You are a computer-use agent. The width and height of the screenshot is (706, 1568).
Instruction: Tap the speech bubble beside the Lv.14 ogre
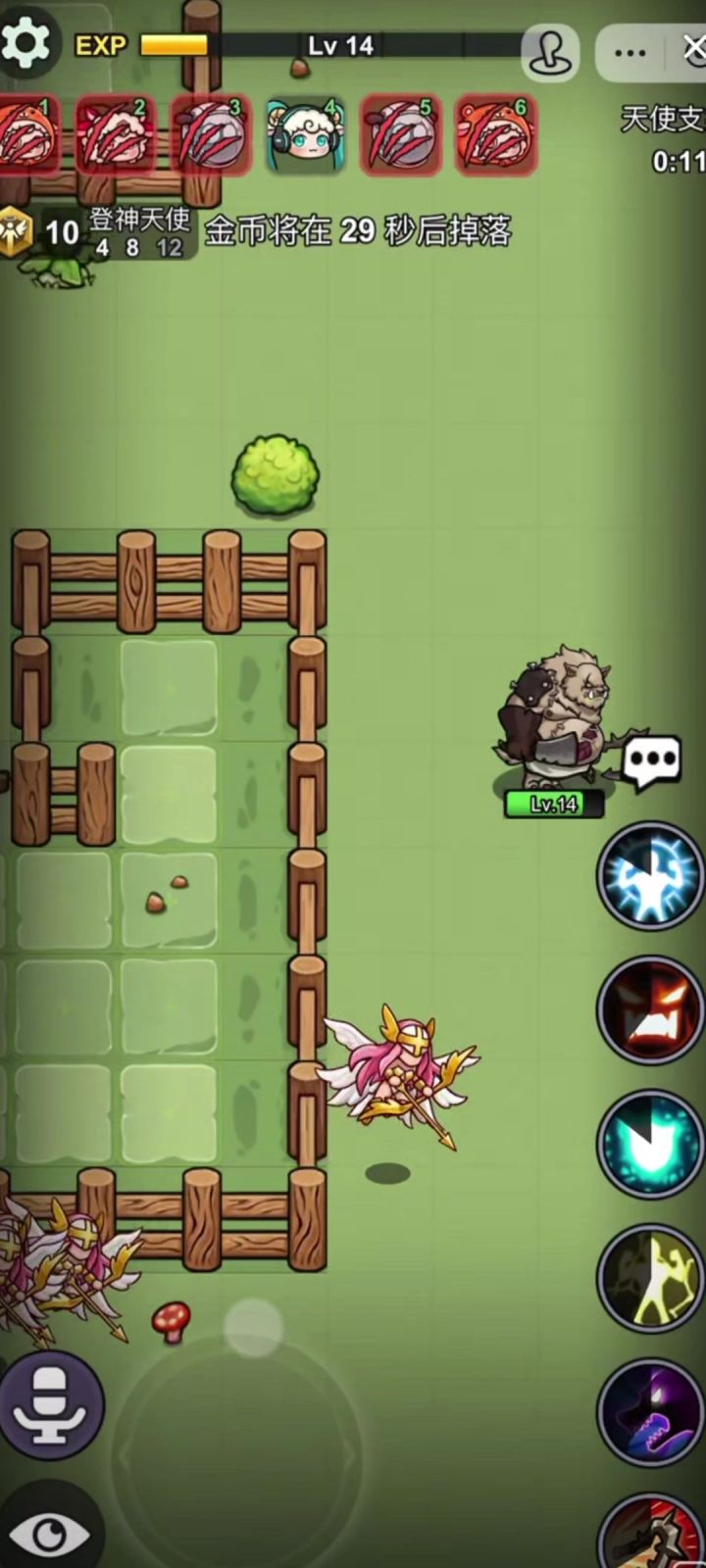651,761
